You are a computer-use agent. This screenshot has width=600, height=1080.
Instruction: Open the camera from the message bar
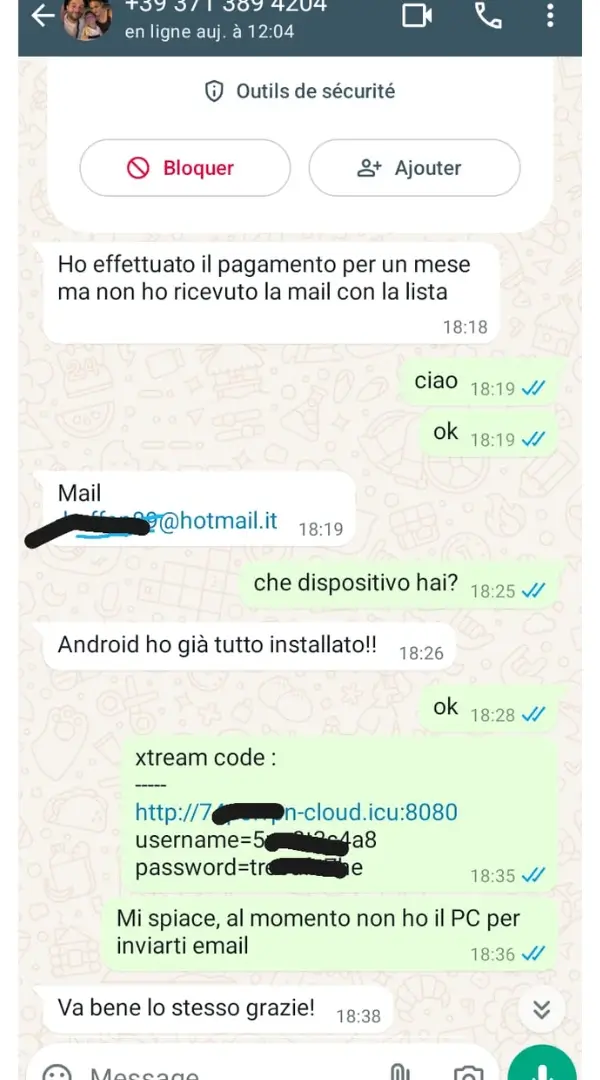click(468, 1072)
